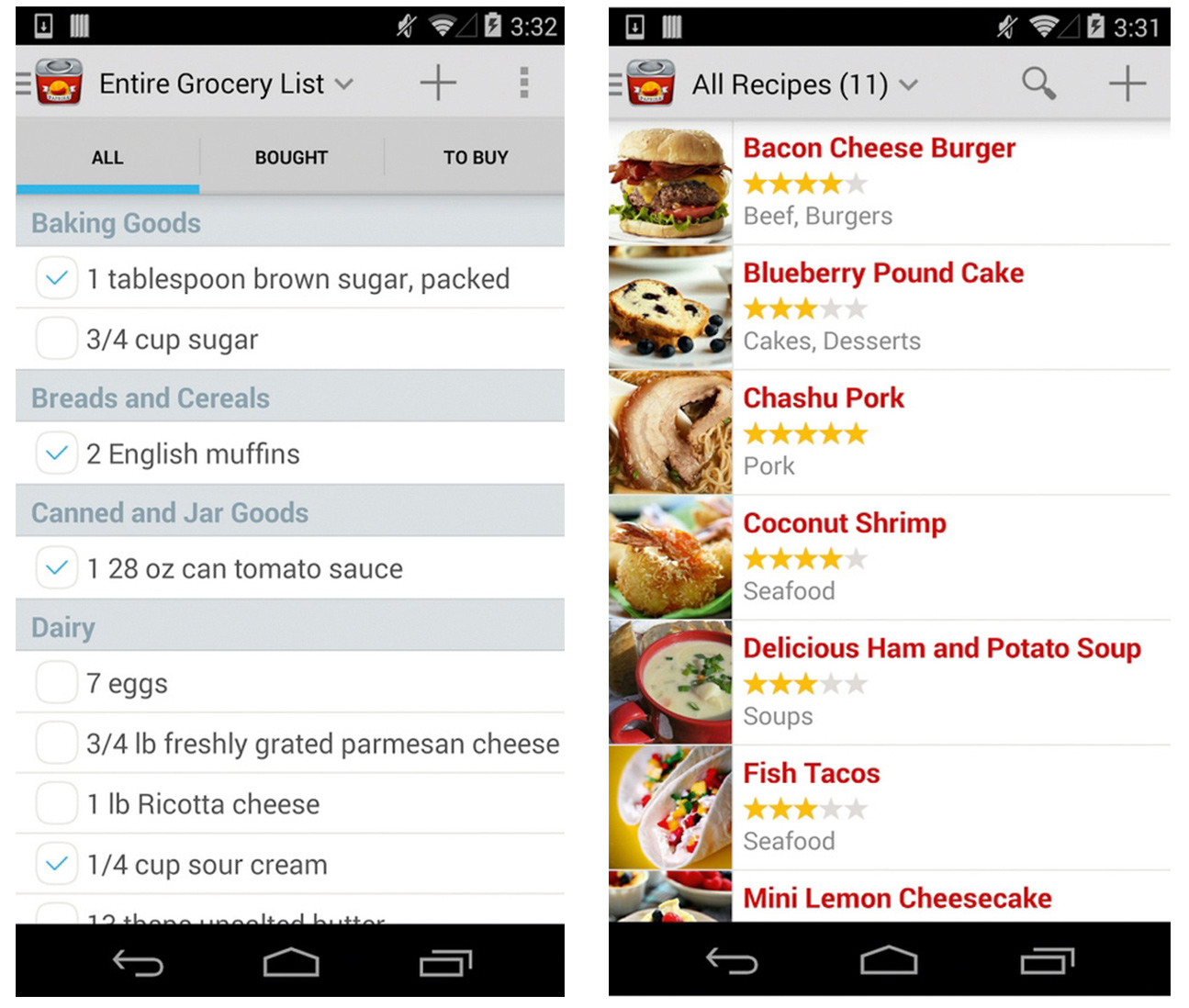The width and height of the screenshot is (1189, 1008).
Task: Mark 1 lb Ricotta cheese as bought
Action: pos(57,803)
